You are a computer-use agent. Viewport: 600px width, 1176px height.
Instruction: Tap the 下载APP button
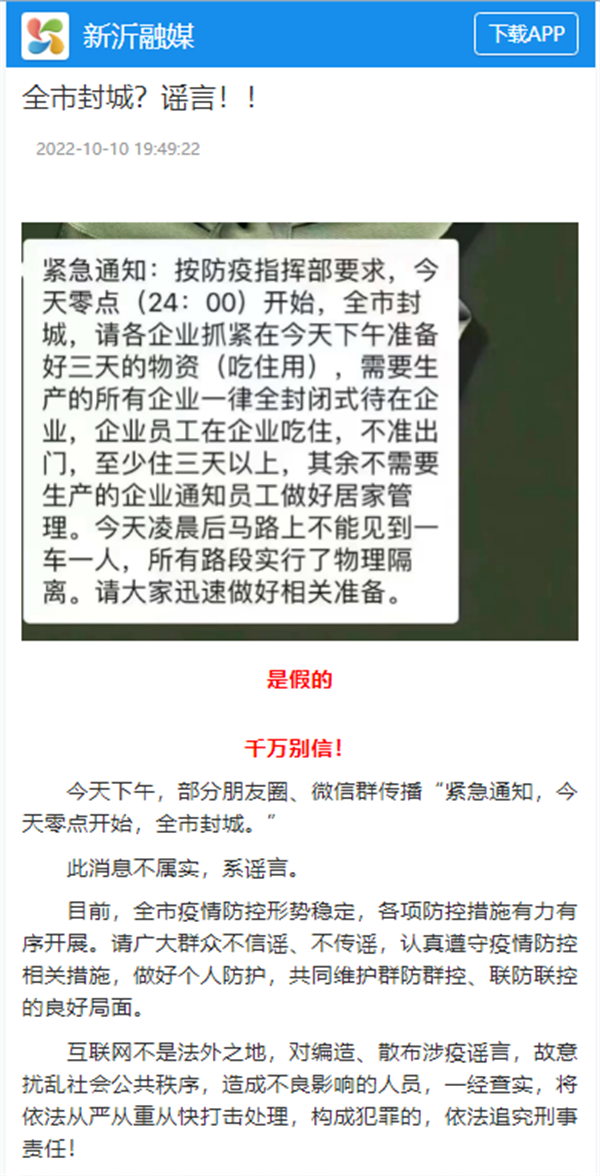pos(526,35)
